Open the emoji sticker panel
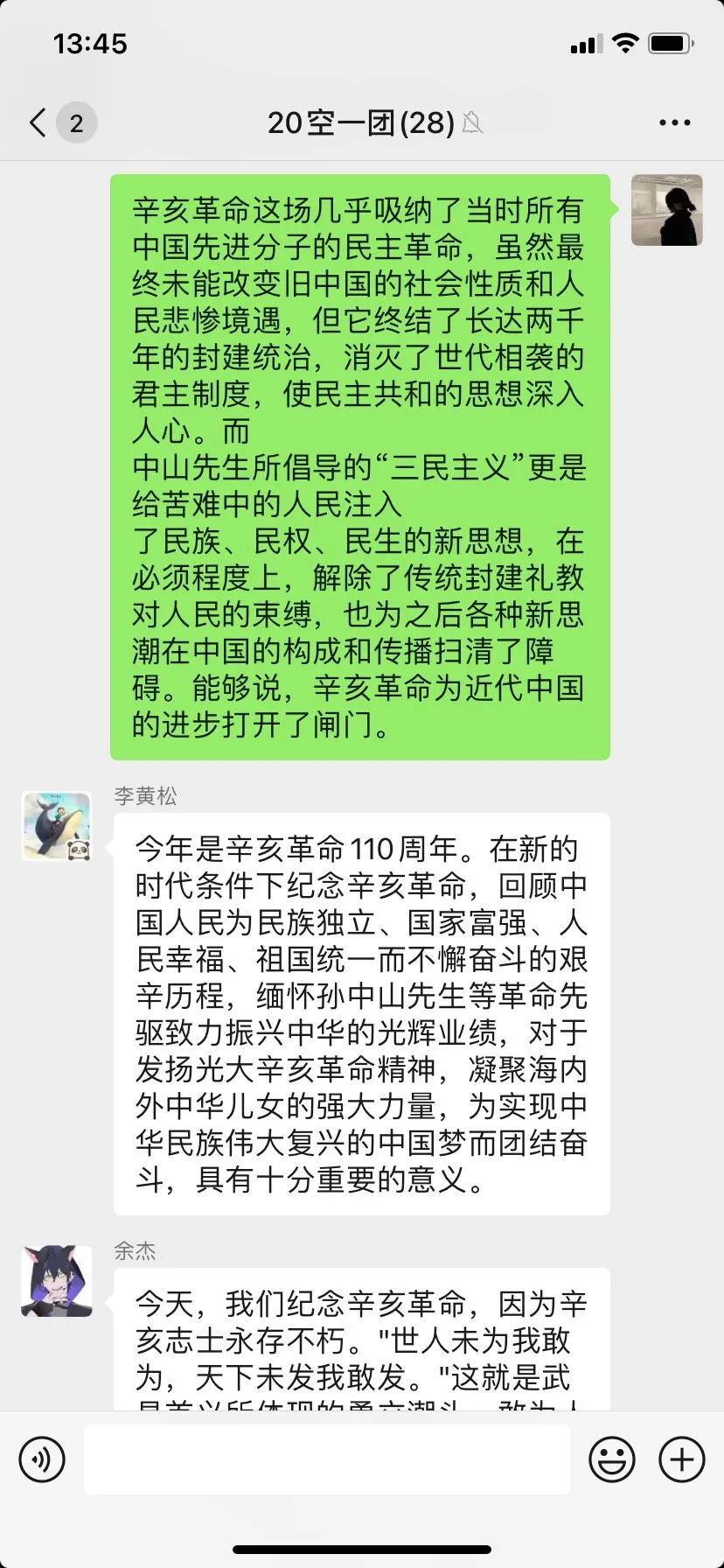Image resolution: width=724 pixels, height=1568 pixels. coord(611,1459)
